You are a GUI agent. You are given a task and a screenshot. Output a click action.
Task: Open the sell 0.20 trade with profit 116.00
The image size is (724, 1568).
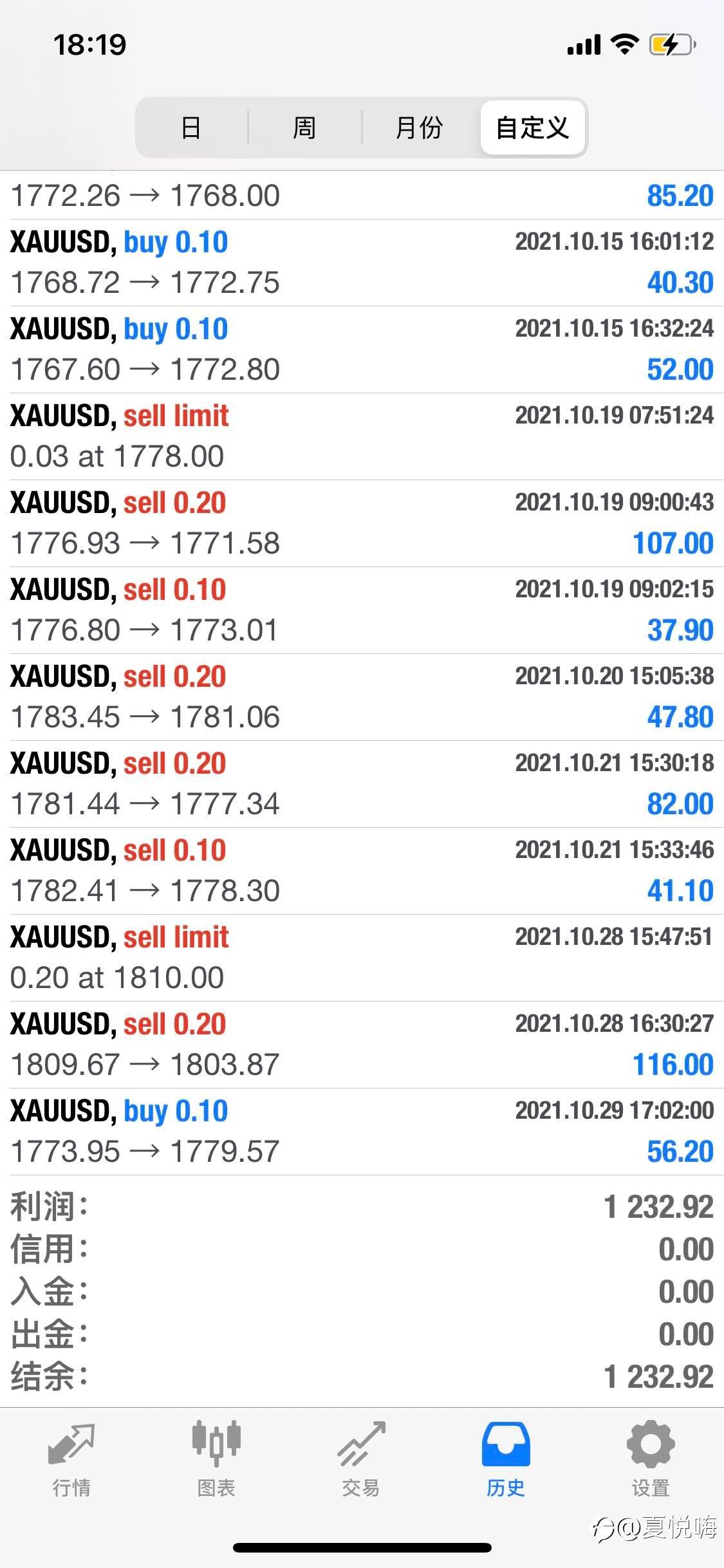coord(362,1045)
